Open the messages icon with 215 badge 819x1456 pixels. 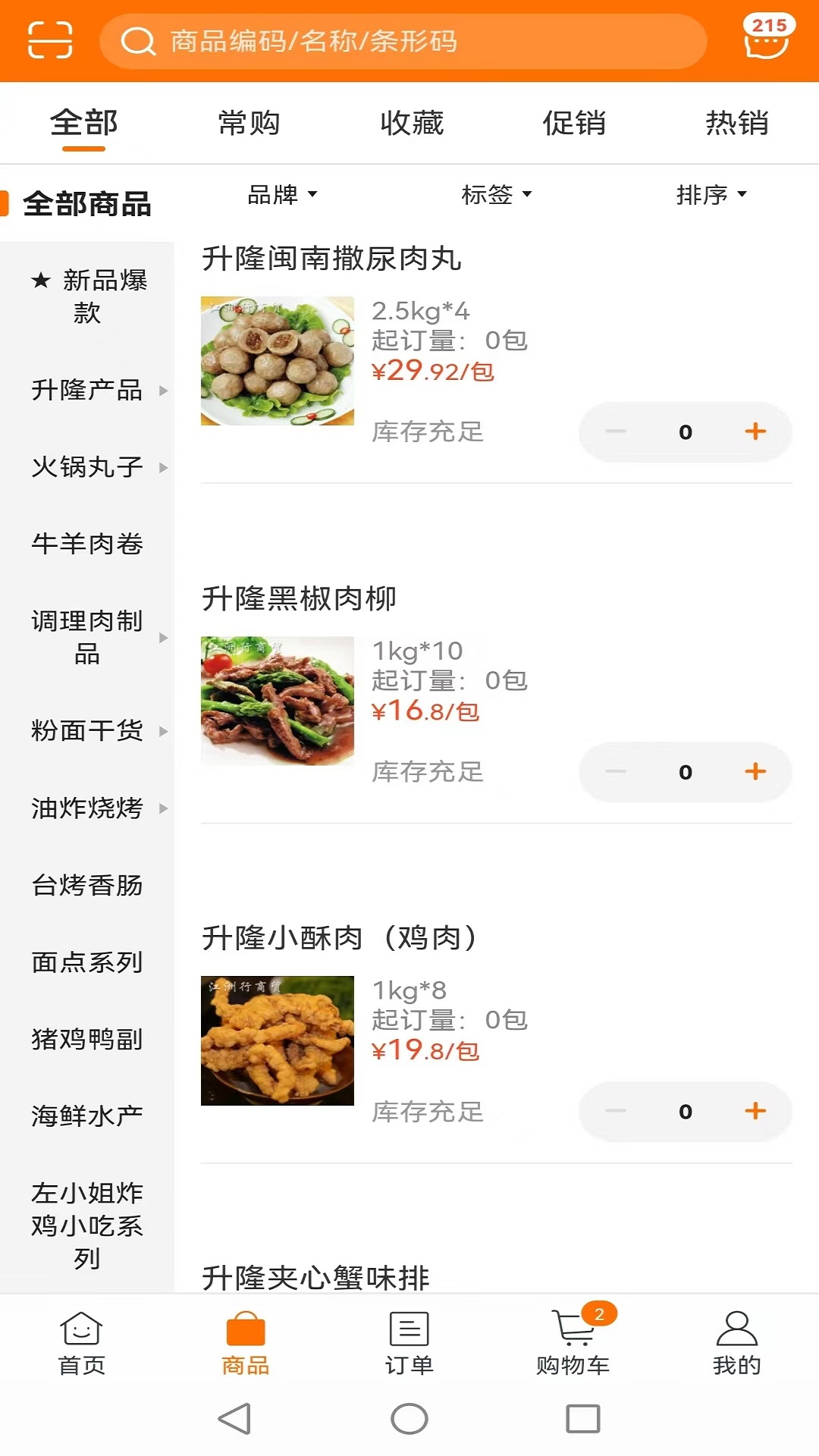pos(767,38)
